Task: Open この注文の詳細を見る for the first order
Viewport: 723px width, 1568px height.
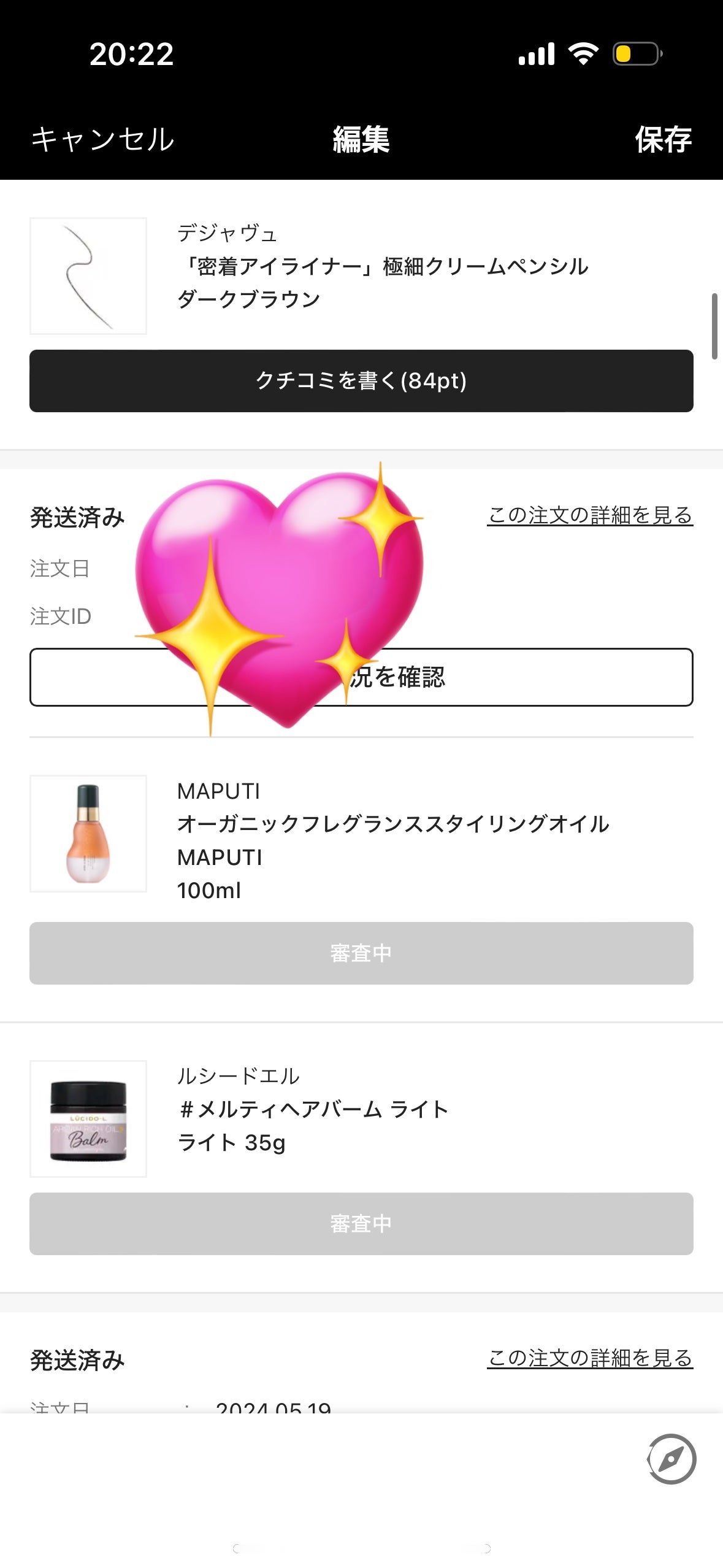Action: point(590,517)
